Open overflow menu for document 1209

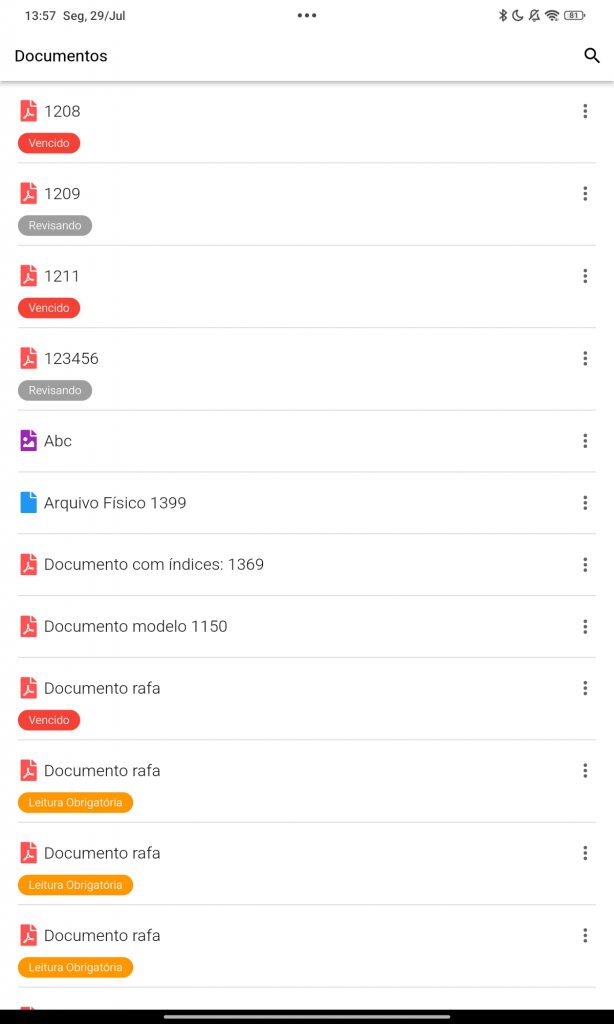(585, 193)
